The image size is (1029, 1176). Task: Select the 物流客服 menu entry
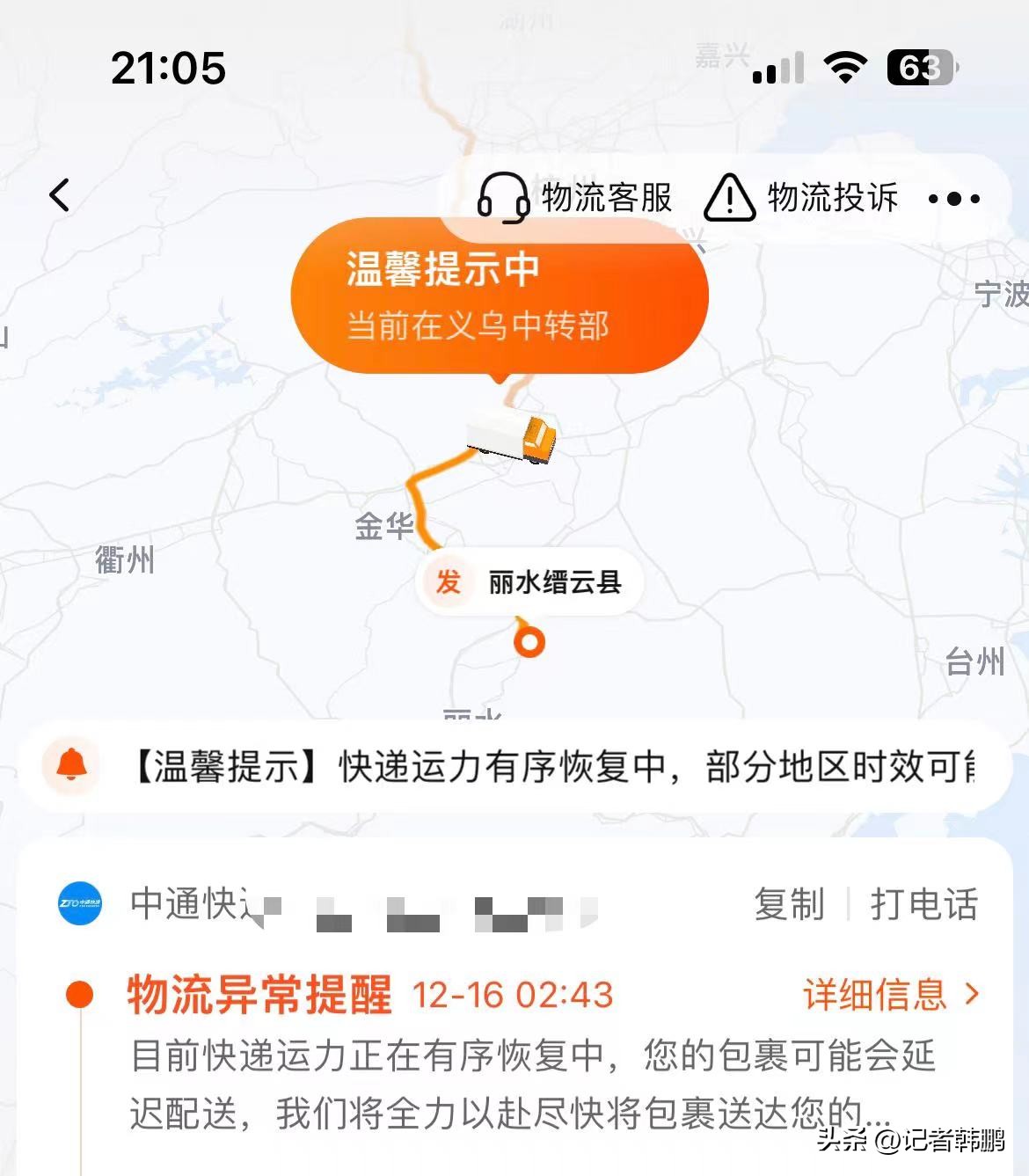click(604, 197)
